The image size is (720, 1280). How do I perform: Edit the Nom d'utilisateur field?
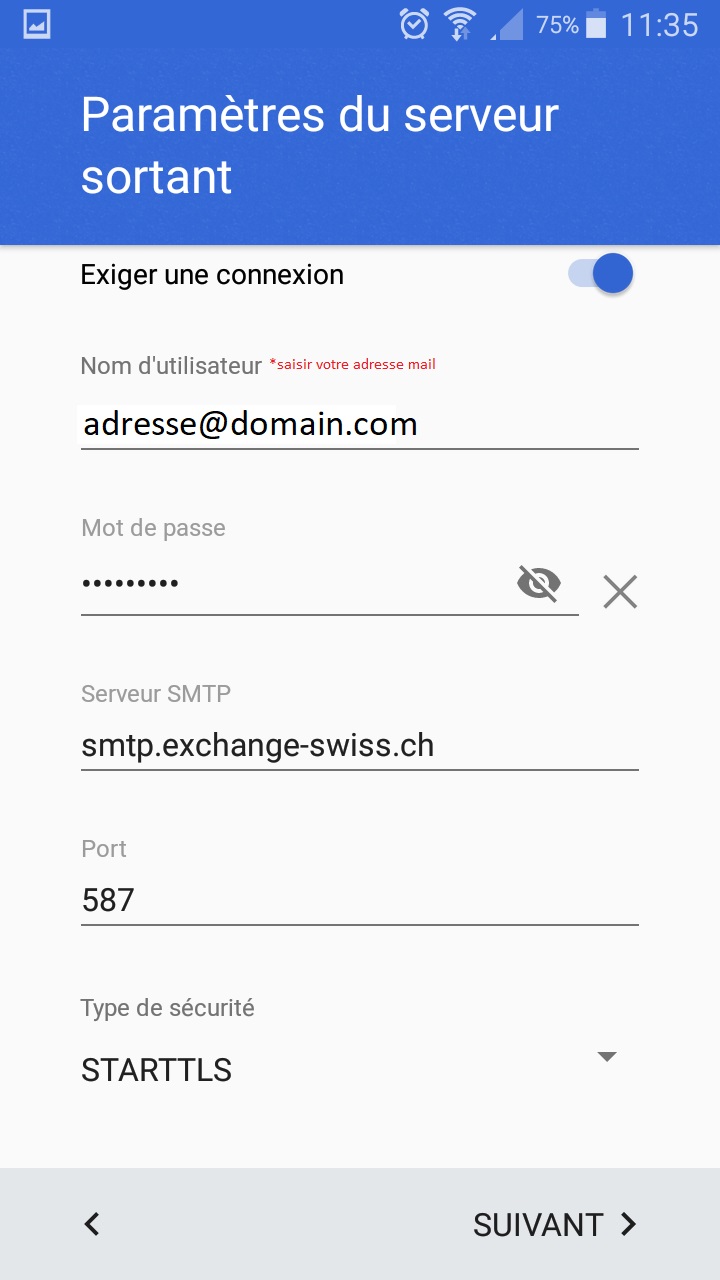pos(358,425)
